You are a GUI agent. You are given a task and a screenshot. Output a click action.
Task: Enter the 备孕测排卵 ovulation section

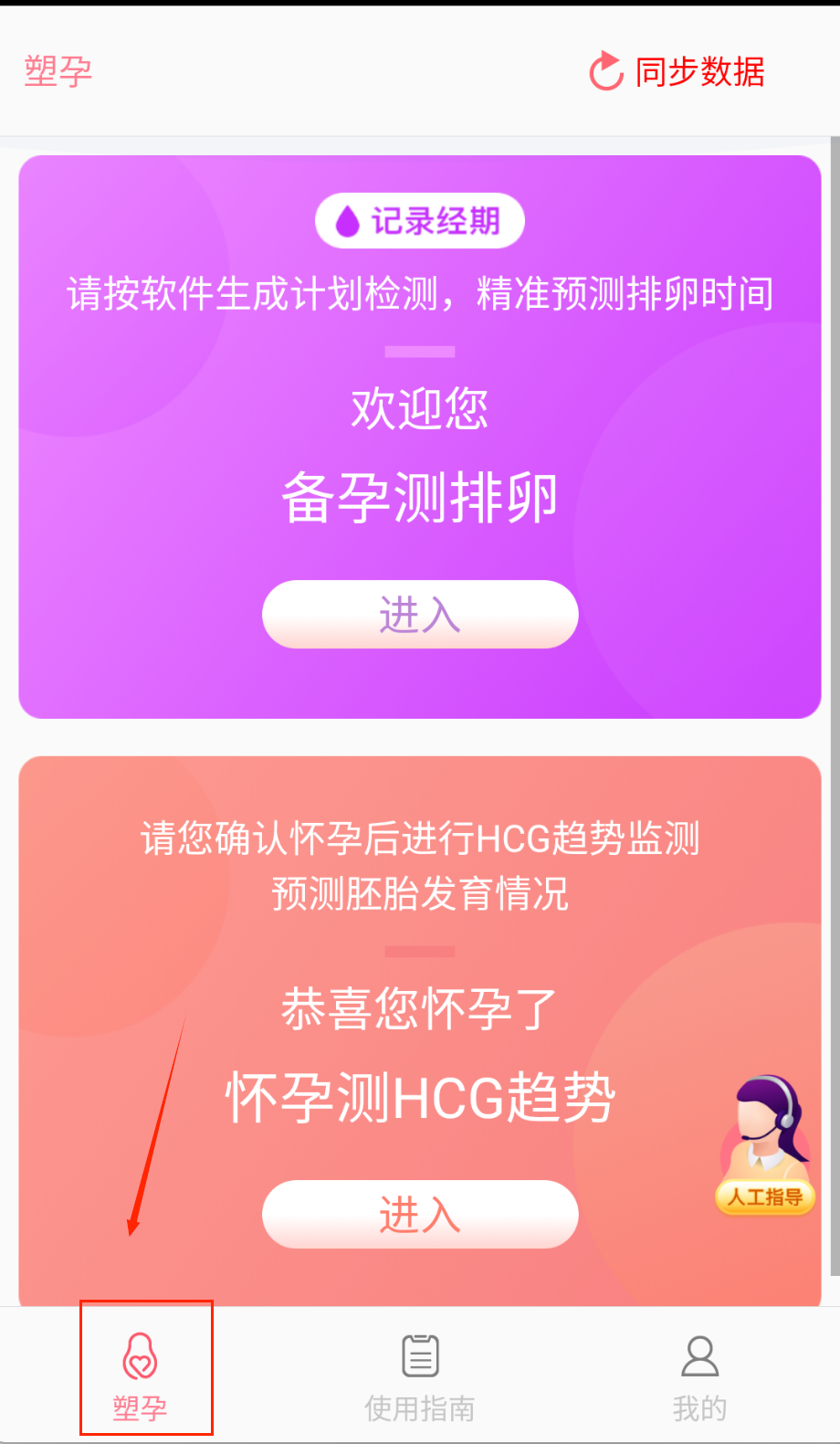point(420,614)
